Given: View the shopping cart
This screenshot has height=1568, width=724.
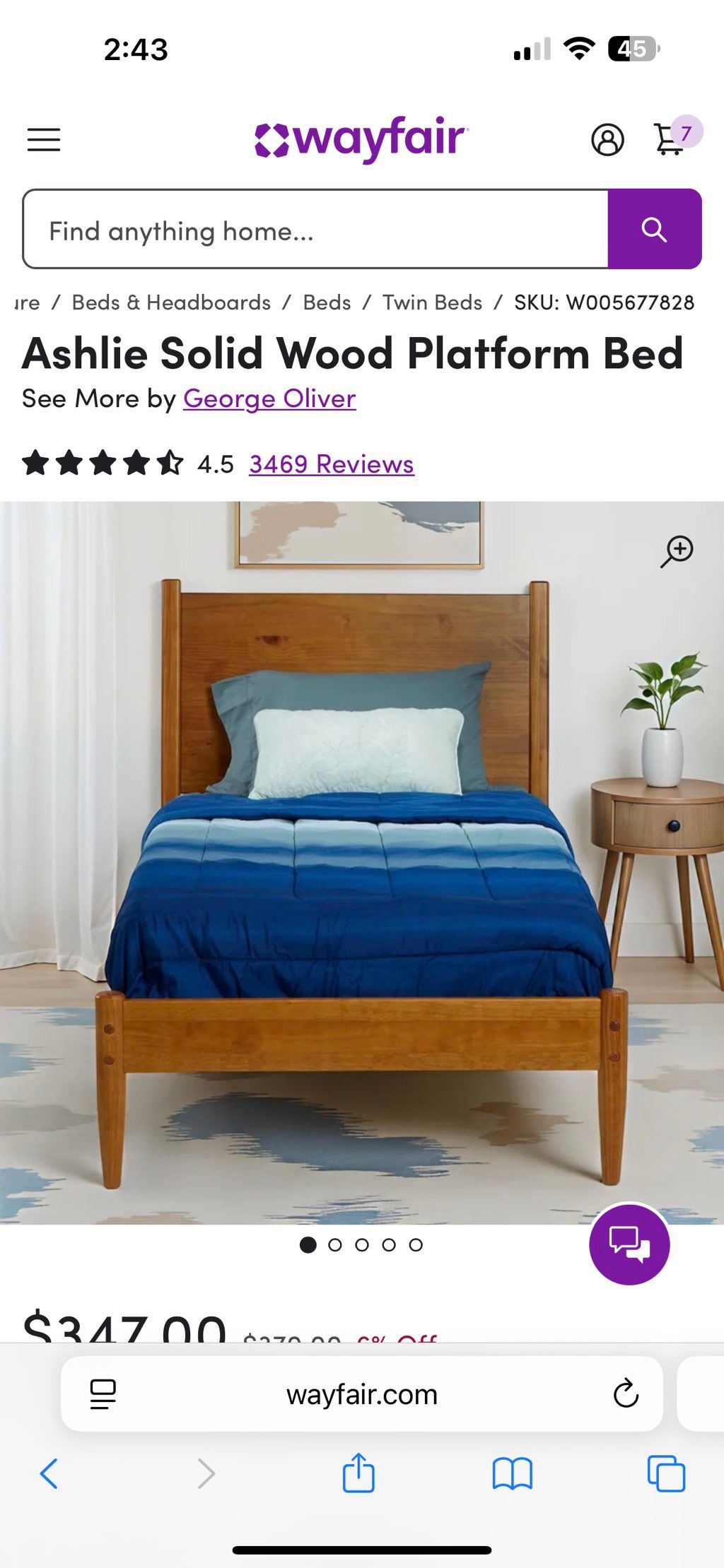Looking at the screenshot, I should (x=670, y=138).
